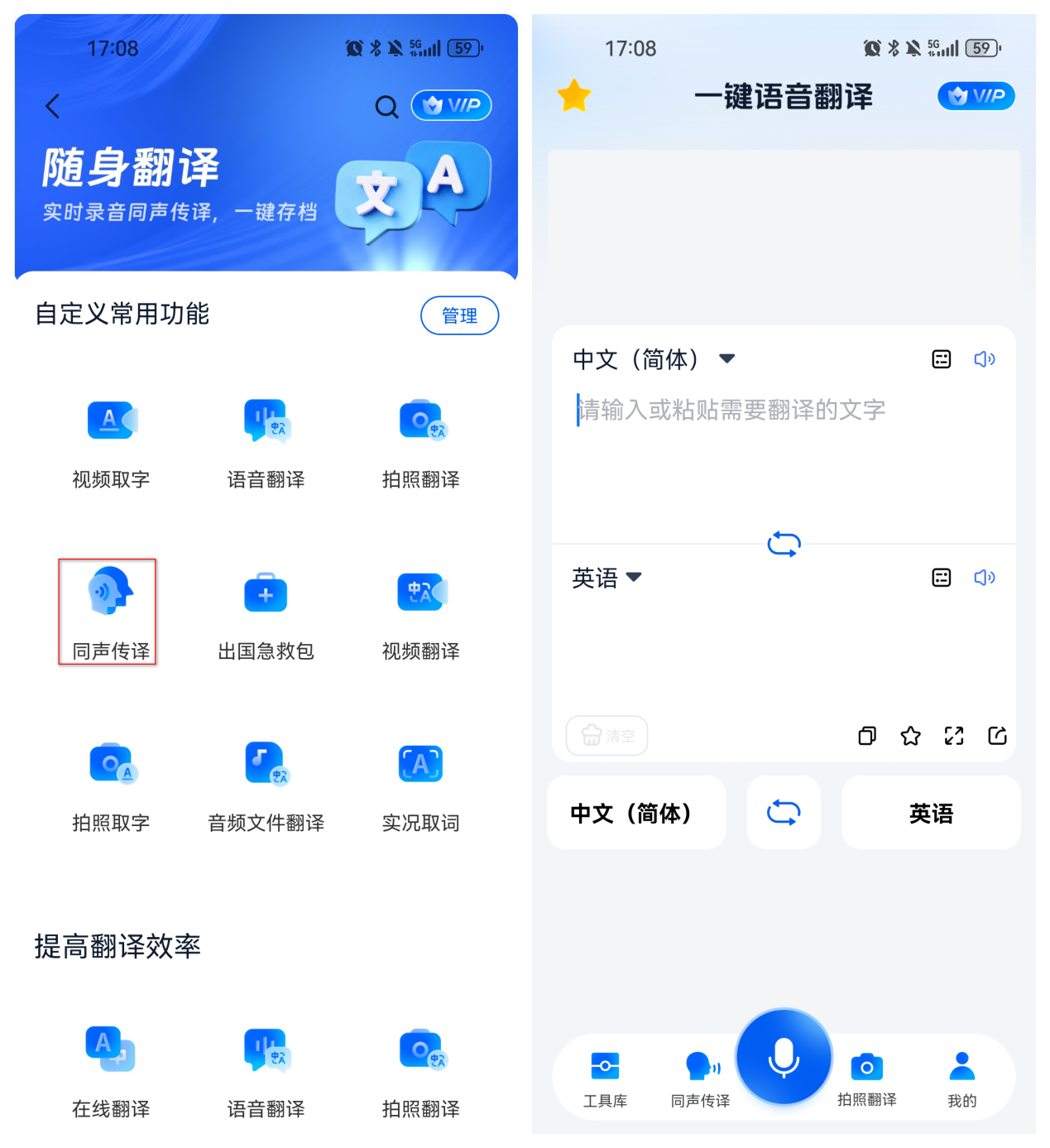Expand the 英语 dropdown with arrow

607,578
